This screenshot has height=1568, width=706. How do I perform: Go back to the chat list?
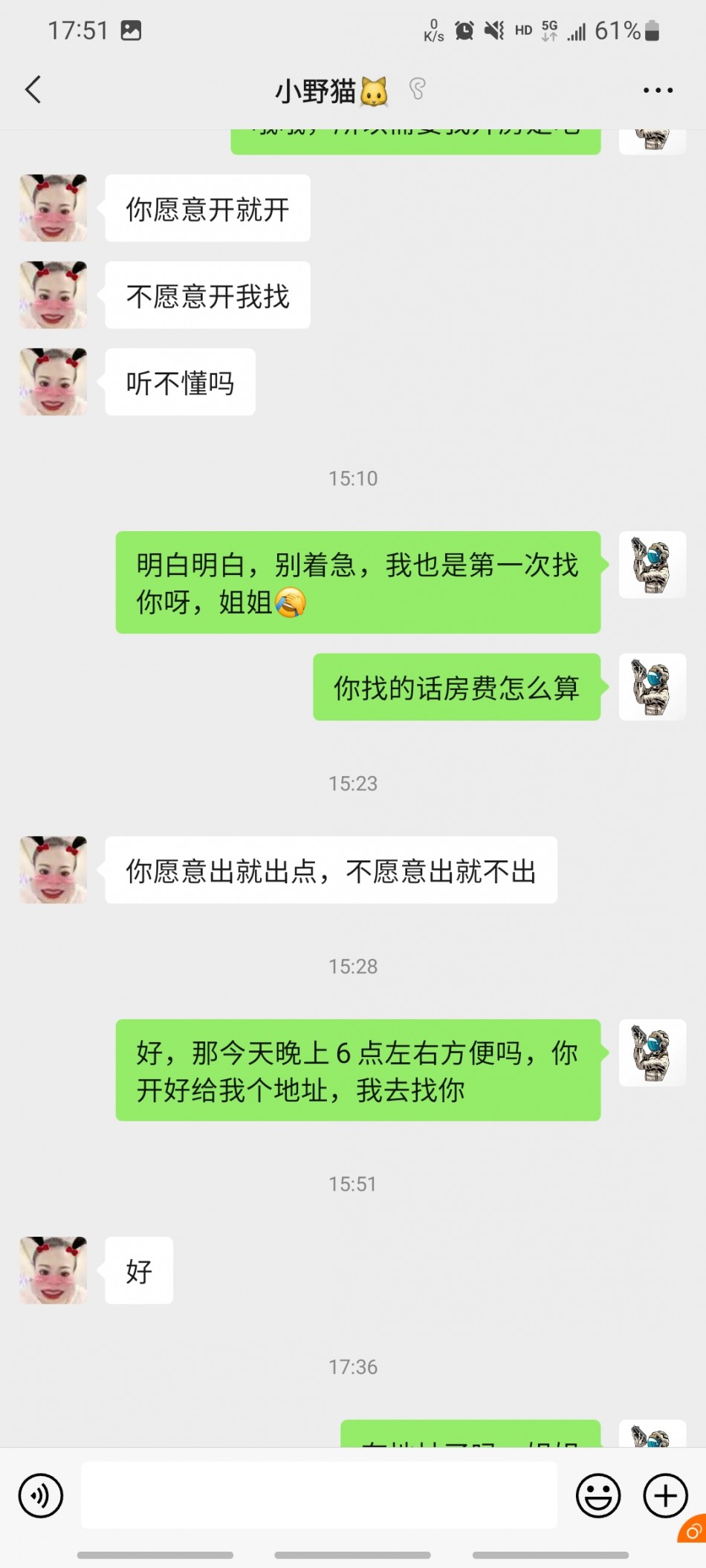33,90
